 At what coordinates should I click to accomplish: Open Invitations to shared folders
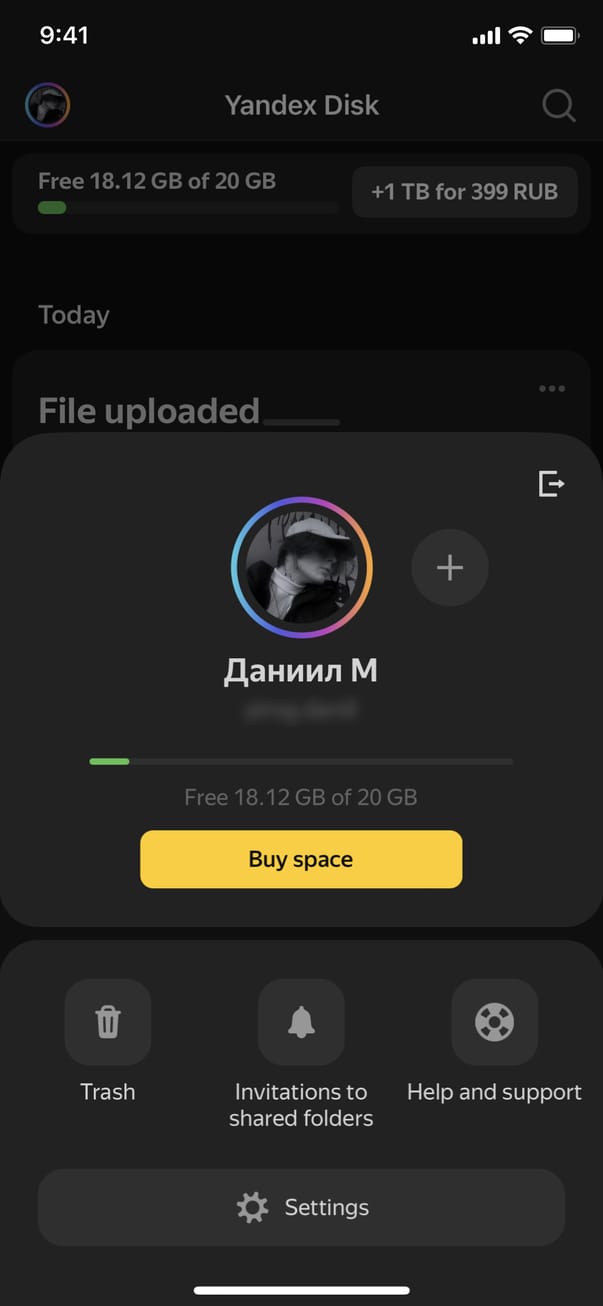tap(301, 1022)
